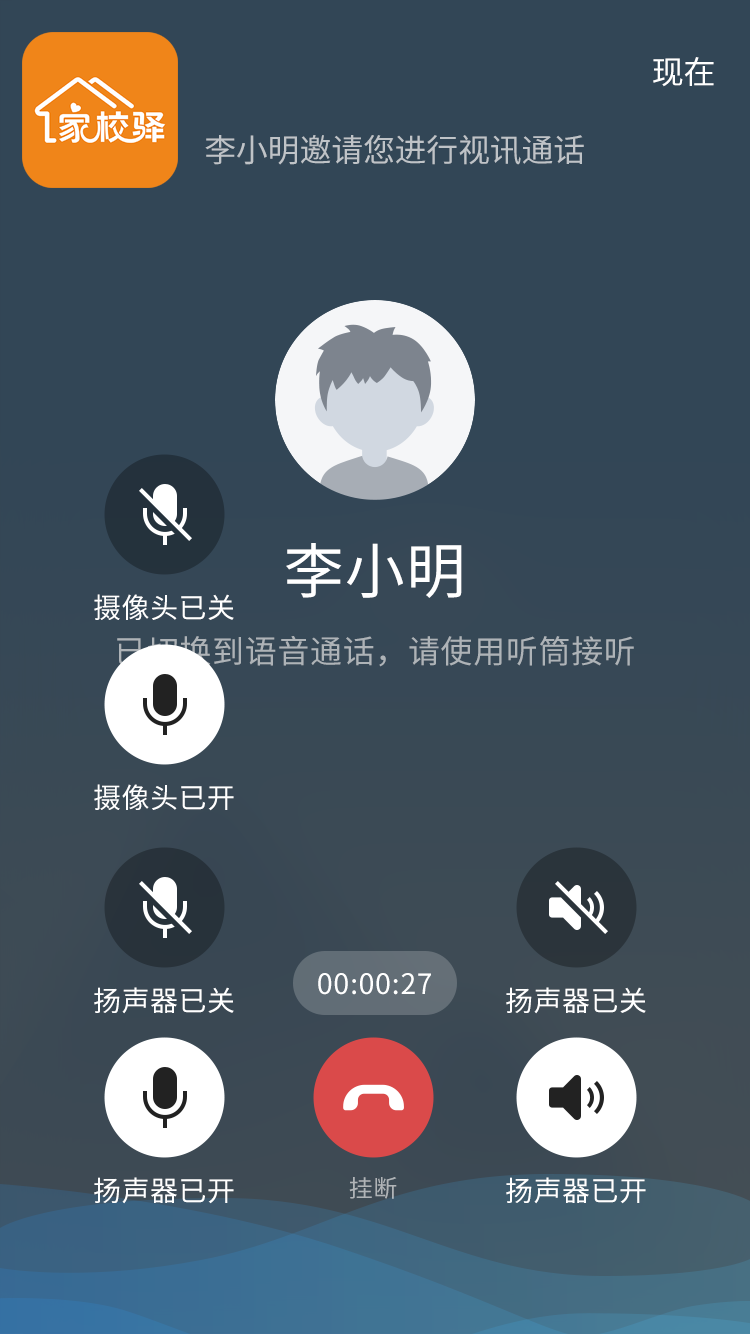Tap the muted speaker icon labeled 扬声器已关
Viewport: 750px width, 1334px height.
click(x=576, y=907)
